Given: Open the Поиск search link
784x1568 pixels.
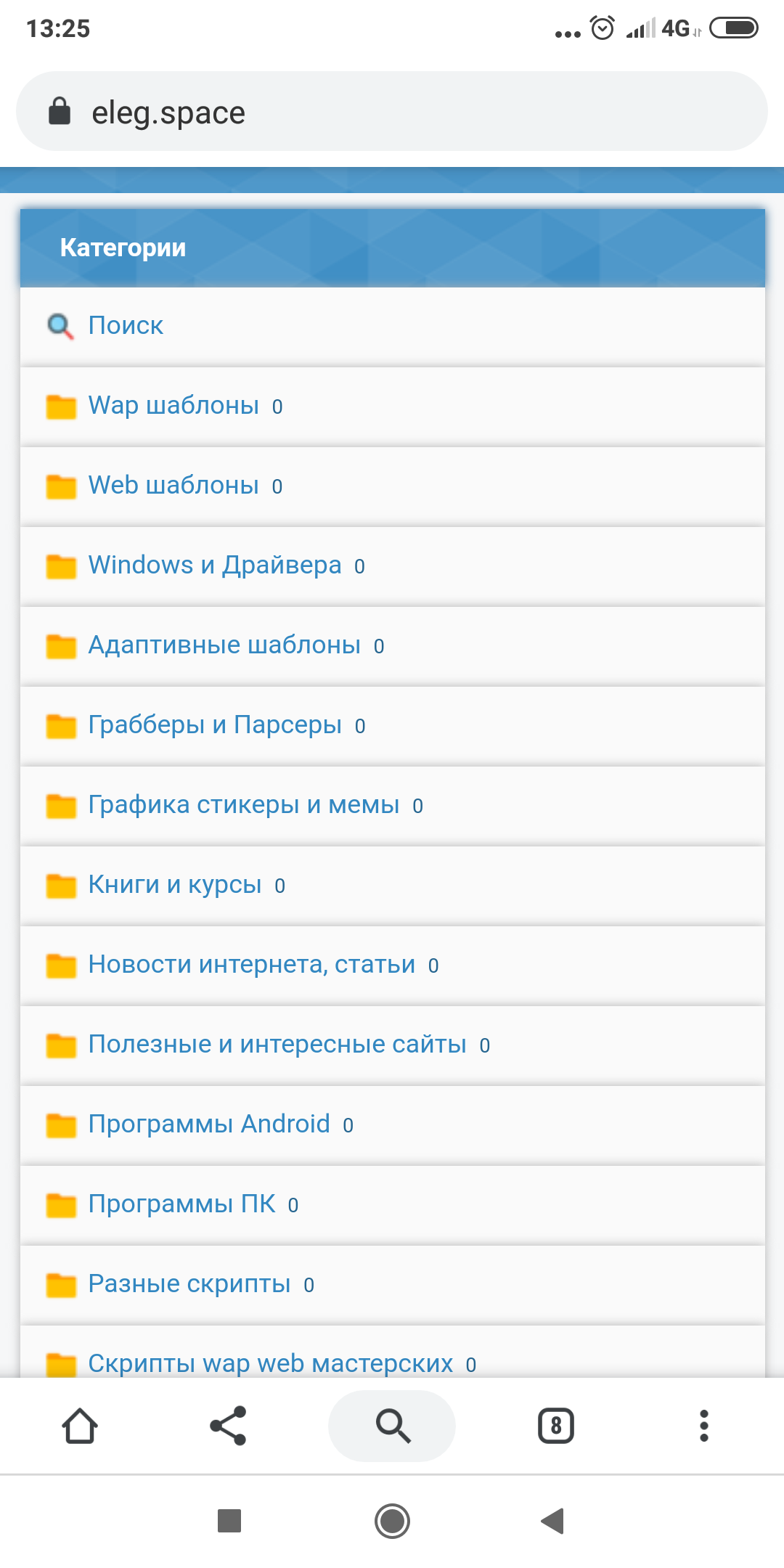Looking at the screenshot, I should point(126,326).
